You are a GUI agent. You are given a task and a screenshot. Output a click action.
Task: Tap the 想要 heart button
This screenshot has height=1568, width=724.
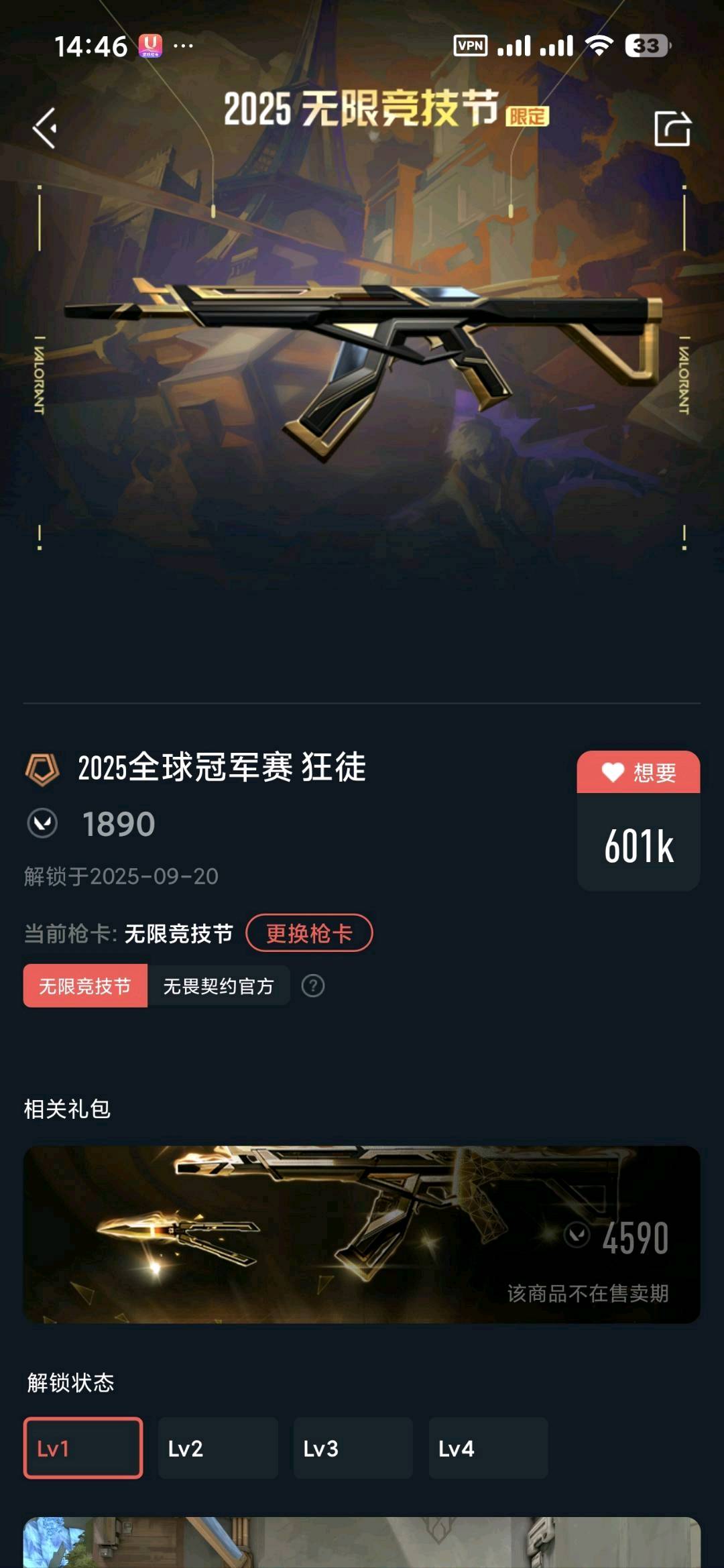click(638, 772)
